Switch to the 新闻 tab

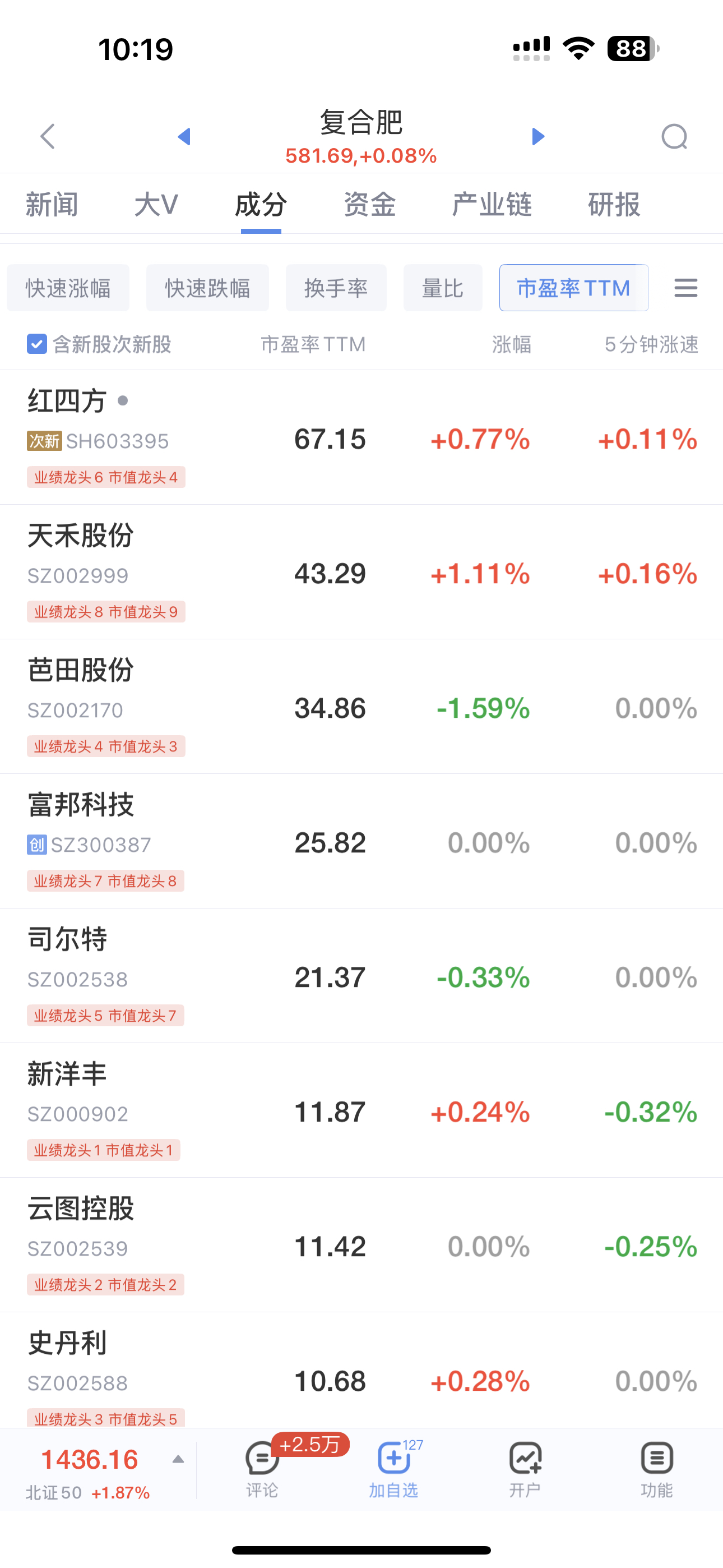(52, 205)
